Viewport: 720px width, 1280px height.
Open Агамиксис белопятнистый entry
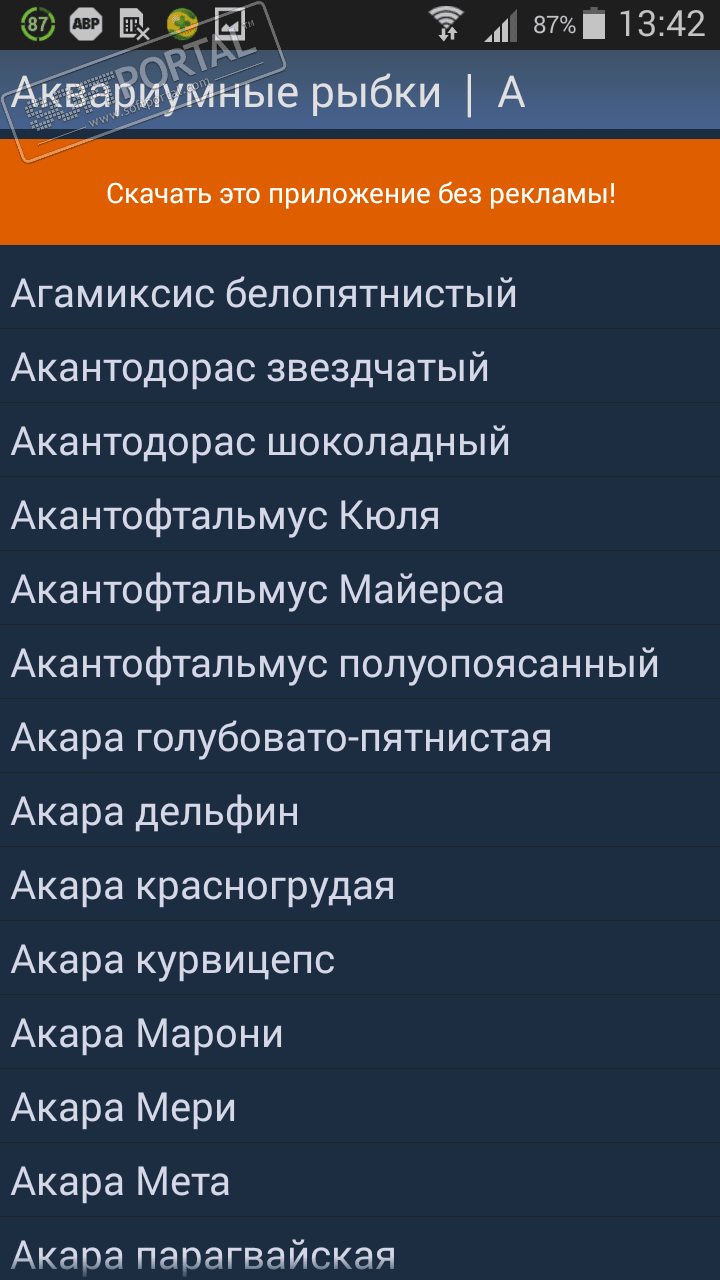click(264, 294)
